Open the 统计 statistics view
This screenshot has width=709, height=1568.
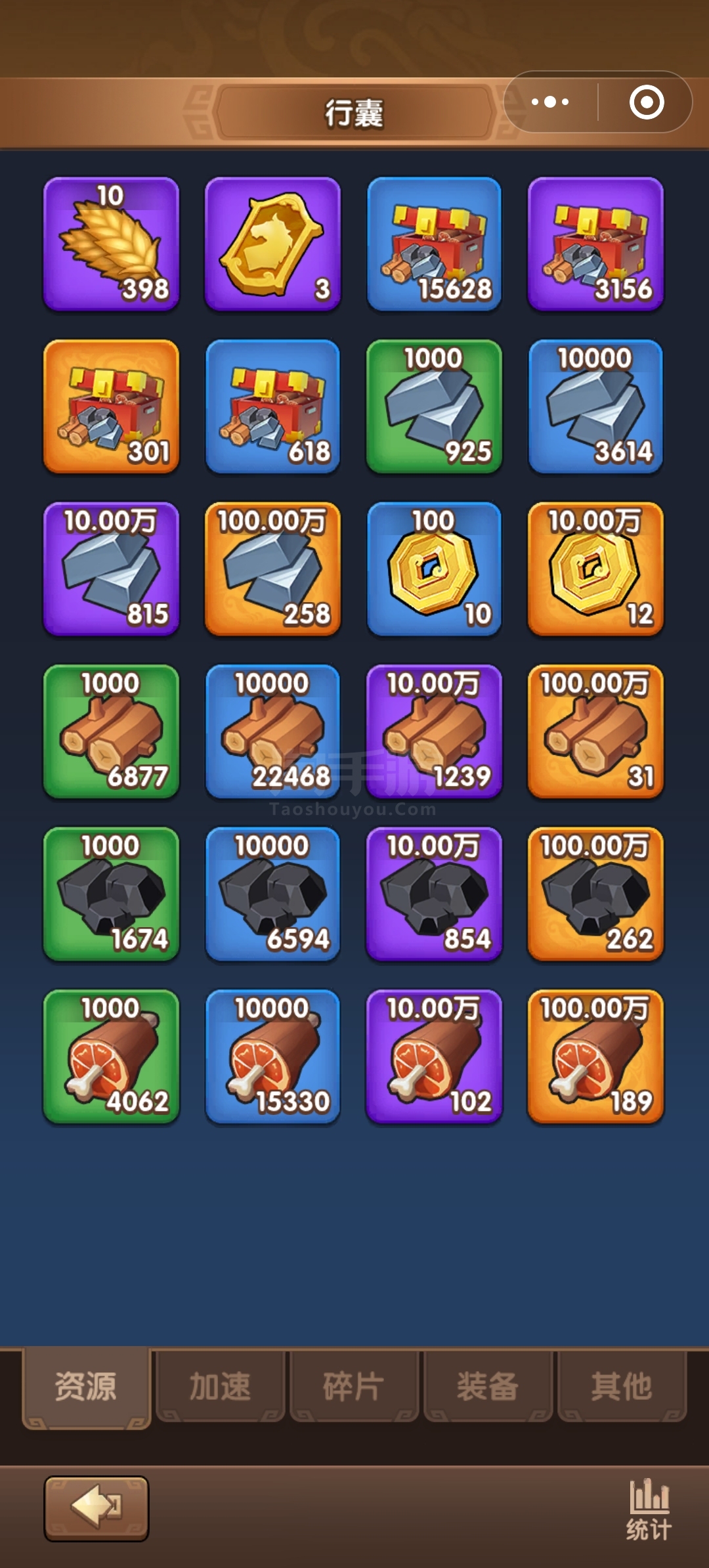tap(649, 1510)
